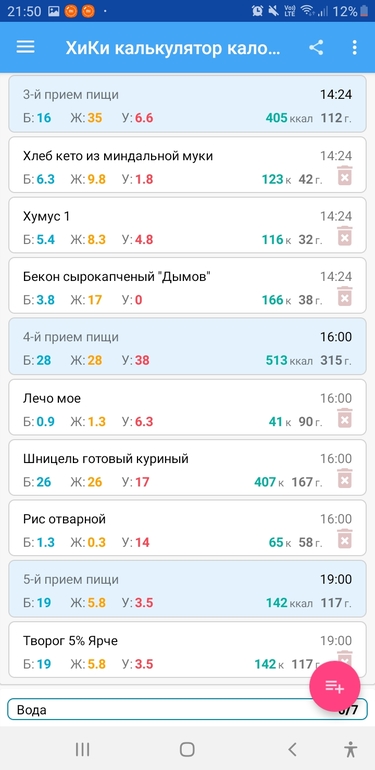Delete the Шницель готовый куриный entry
The image size is (375, 770).
(345, 478)
